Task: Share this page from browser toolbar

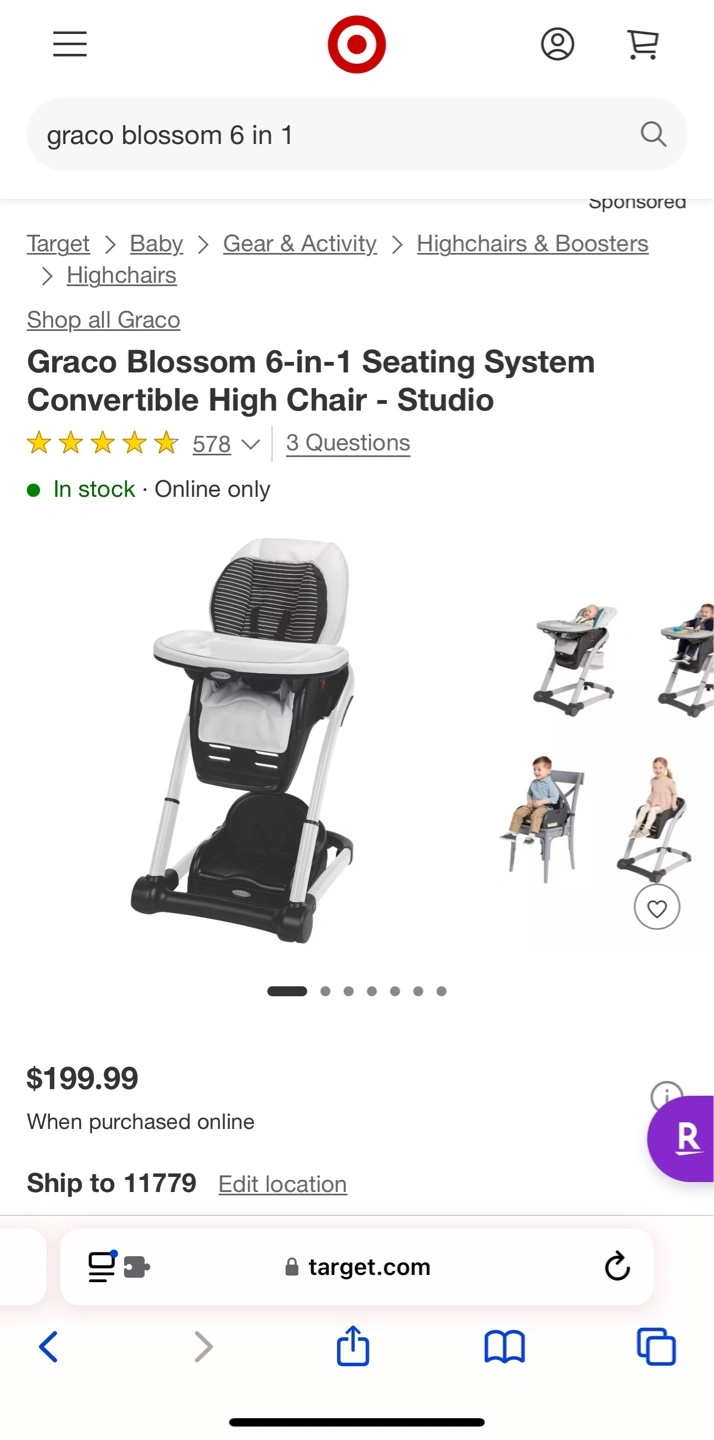Action: [353, 1347]
